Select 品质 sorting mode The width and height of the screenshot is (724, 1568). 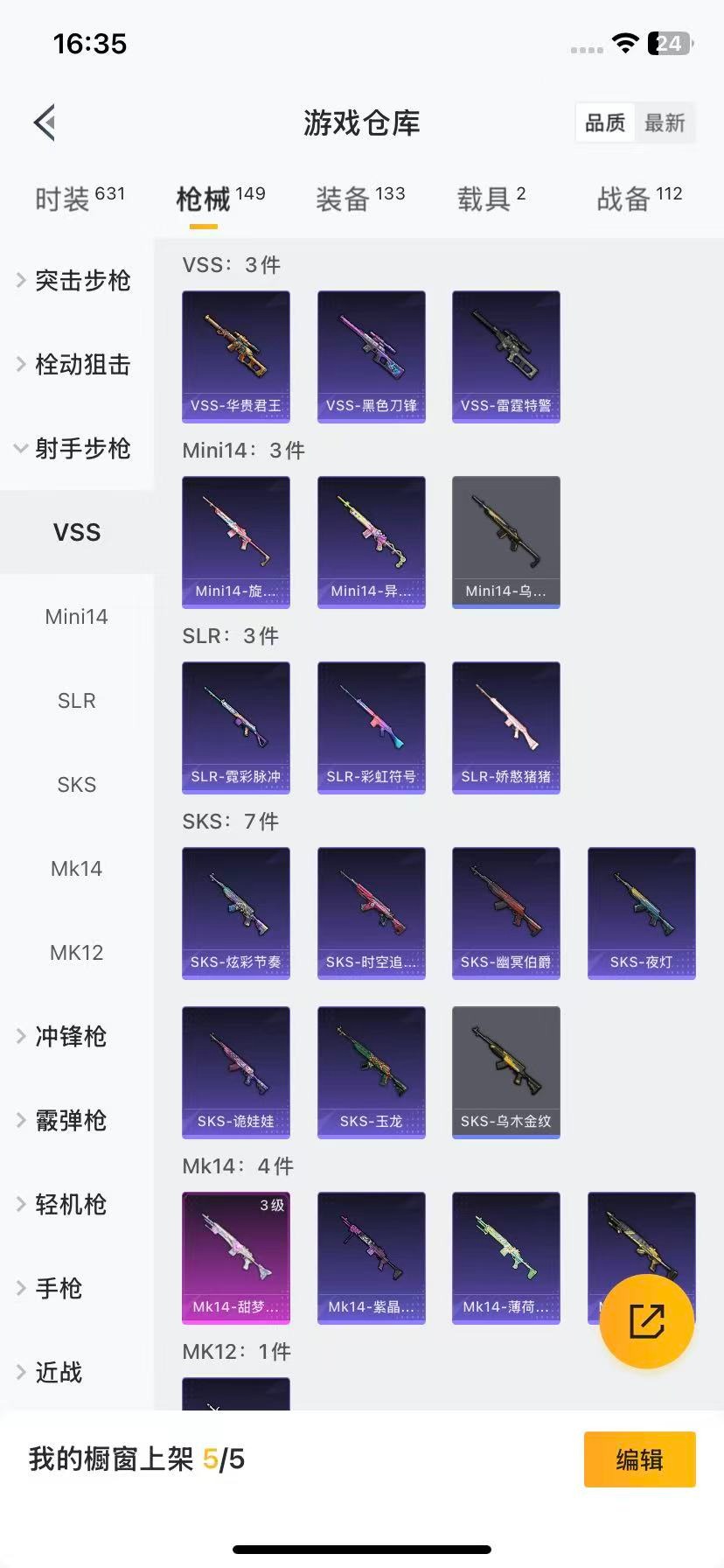(605, 122)
